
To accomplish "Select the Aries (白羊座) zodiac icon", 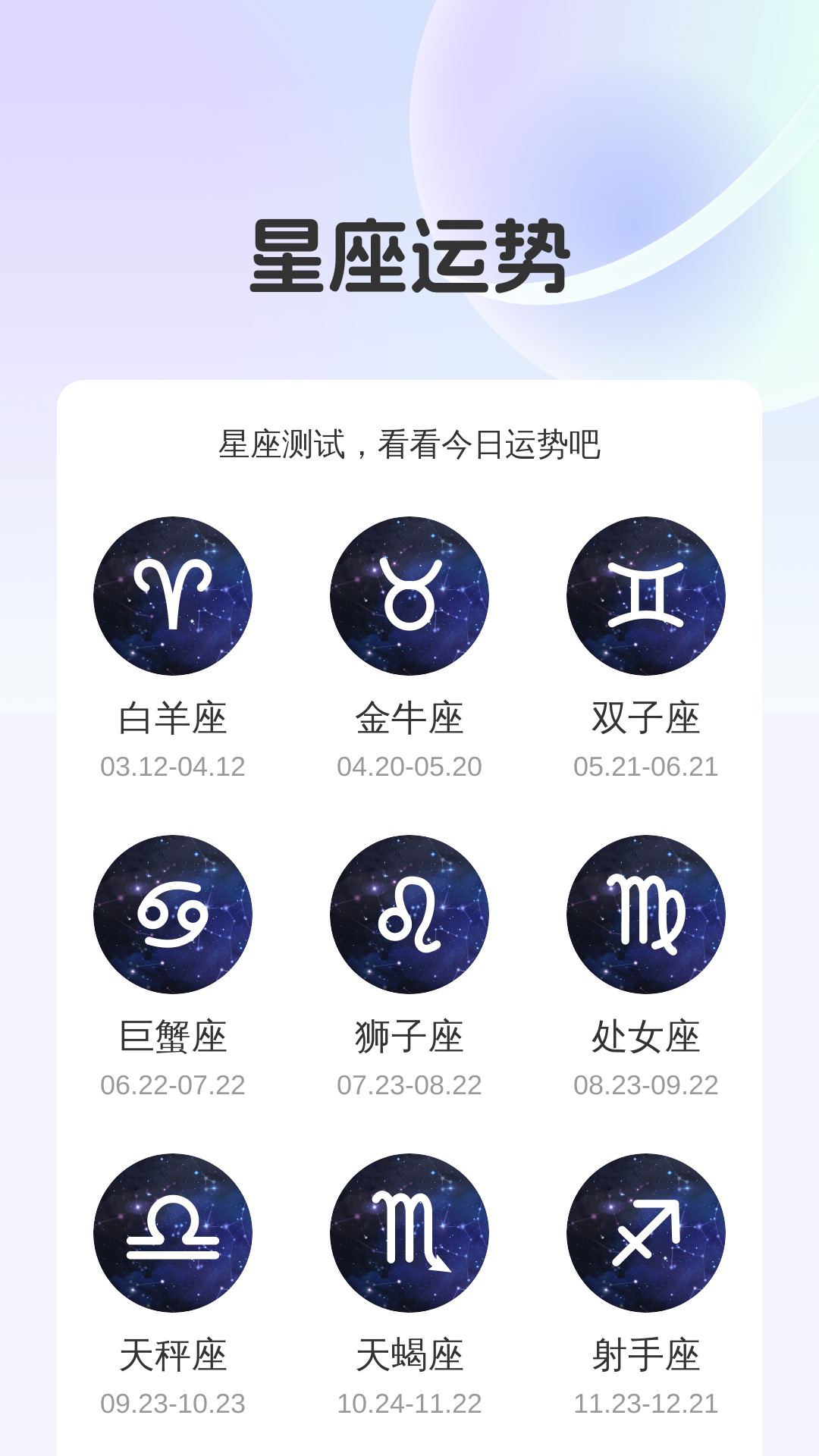I will [x=173, y=595].
